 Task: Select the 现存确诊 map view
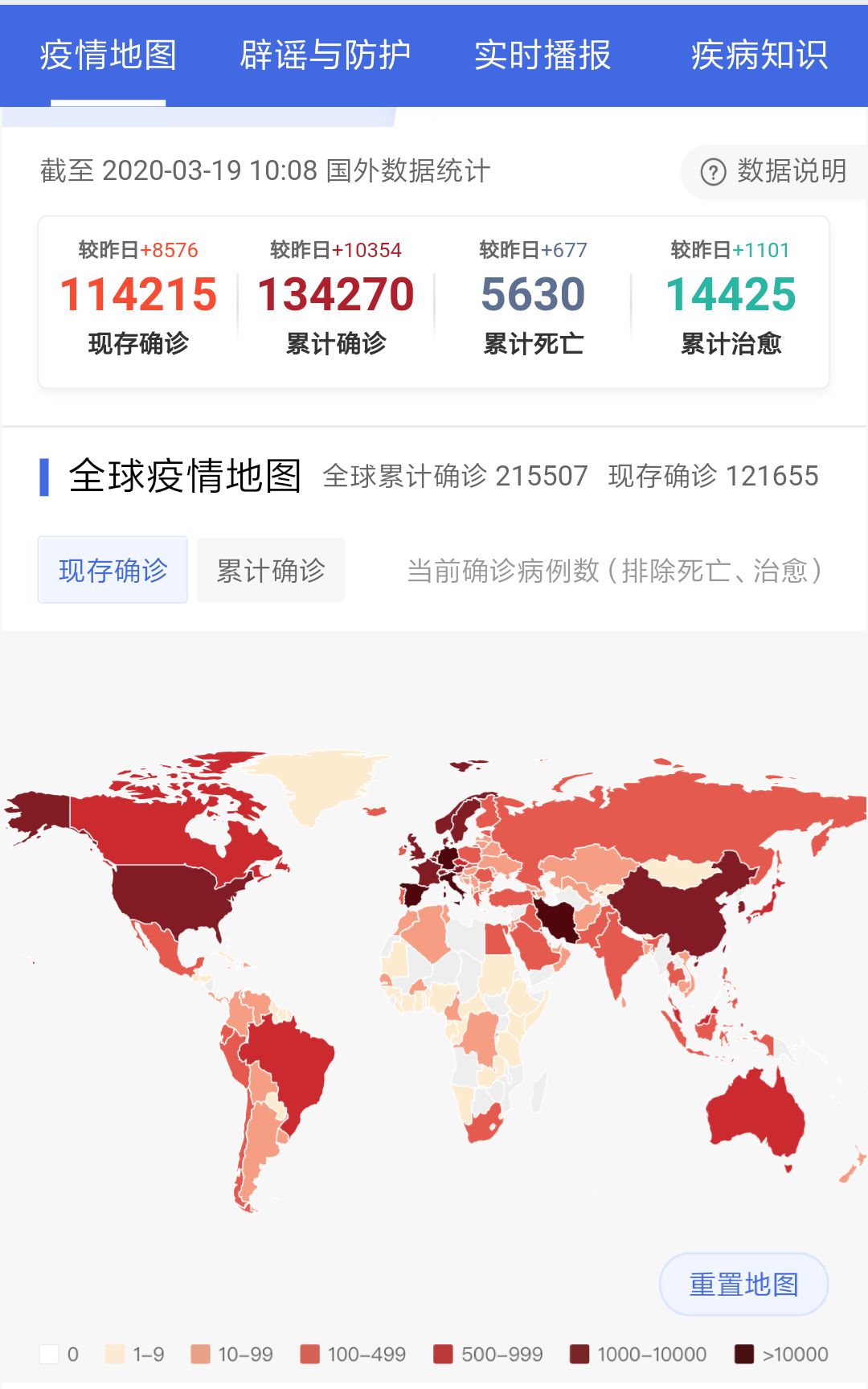[x=113, y=570]
